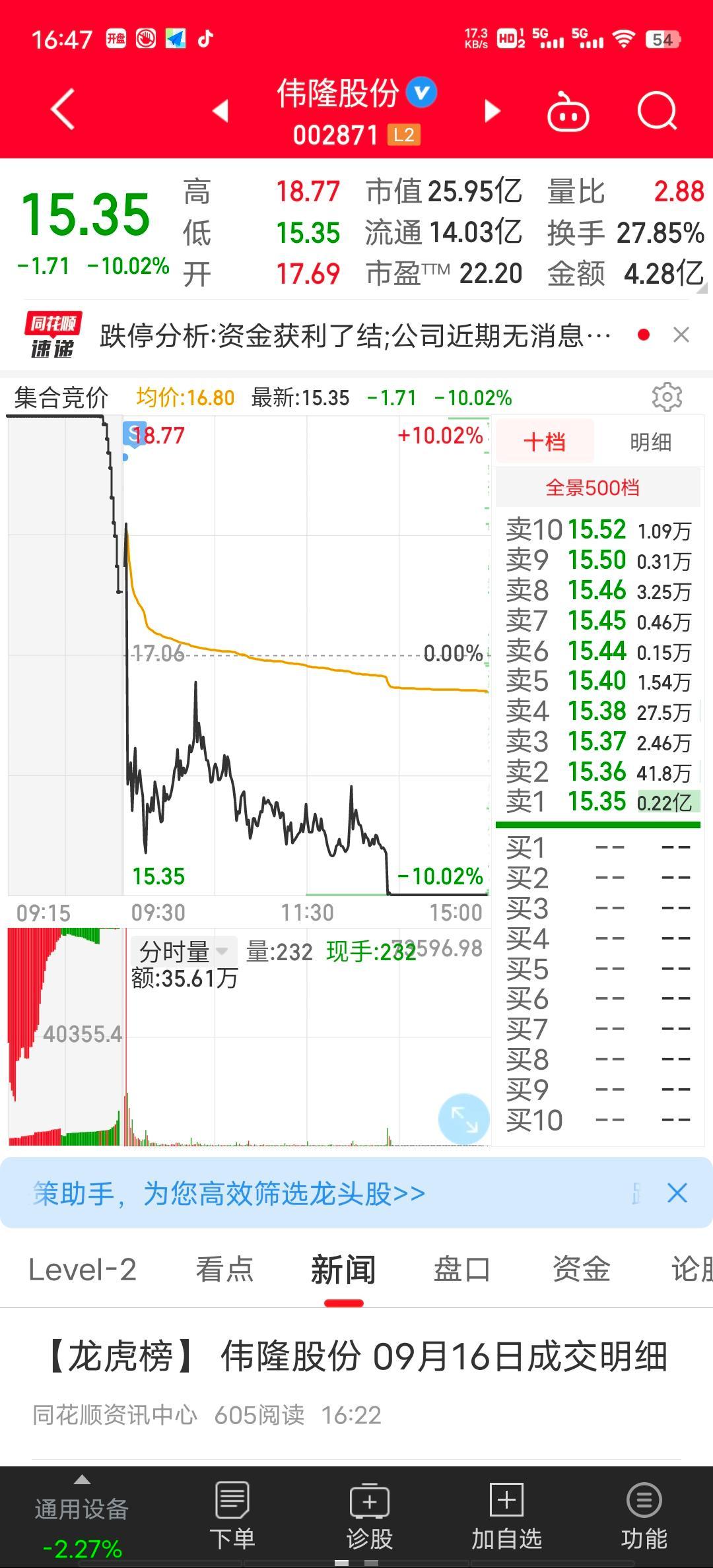The image size is (713, 1568).
Task: Switch to the Level-2 tab
Action: 83,1270
